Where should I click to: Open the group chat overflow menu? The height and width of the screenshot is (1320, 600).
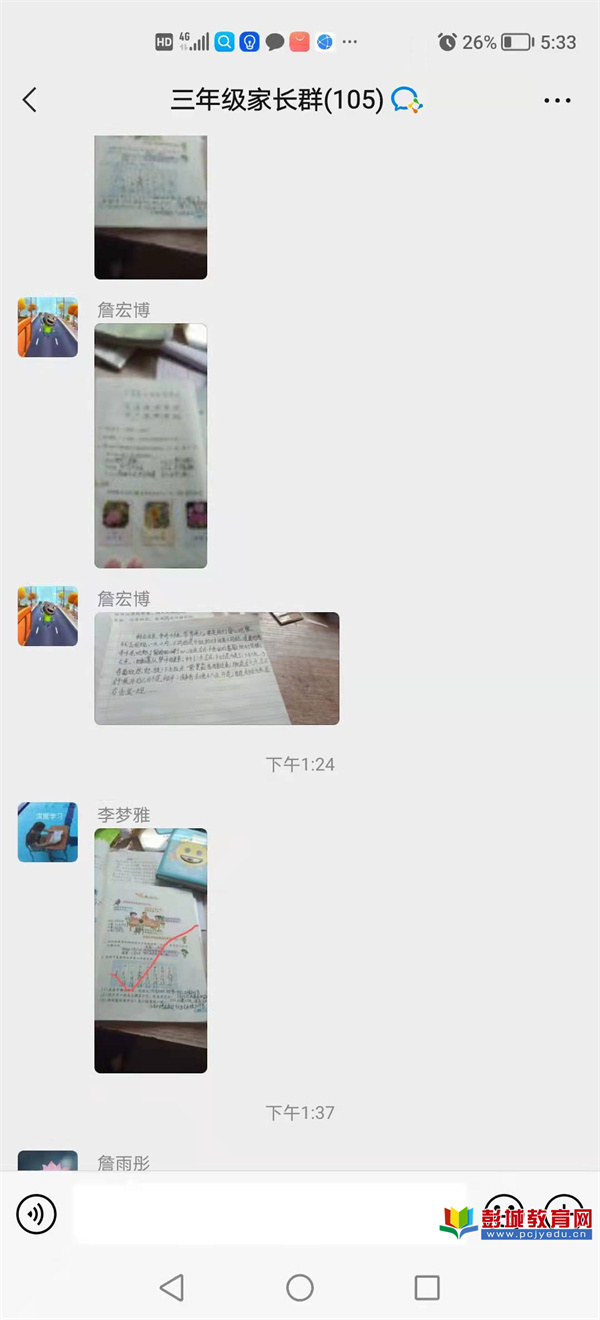pos(557,100)
